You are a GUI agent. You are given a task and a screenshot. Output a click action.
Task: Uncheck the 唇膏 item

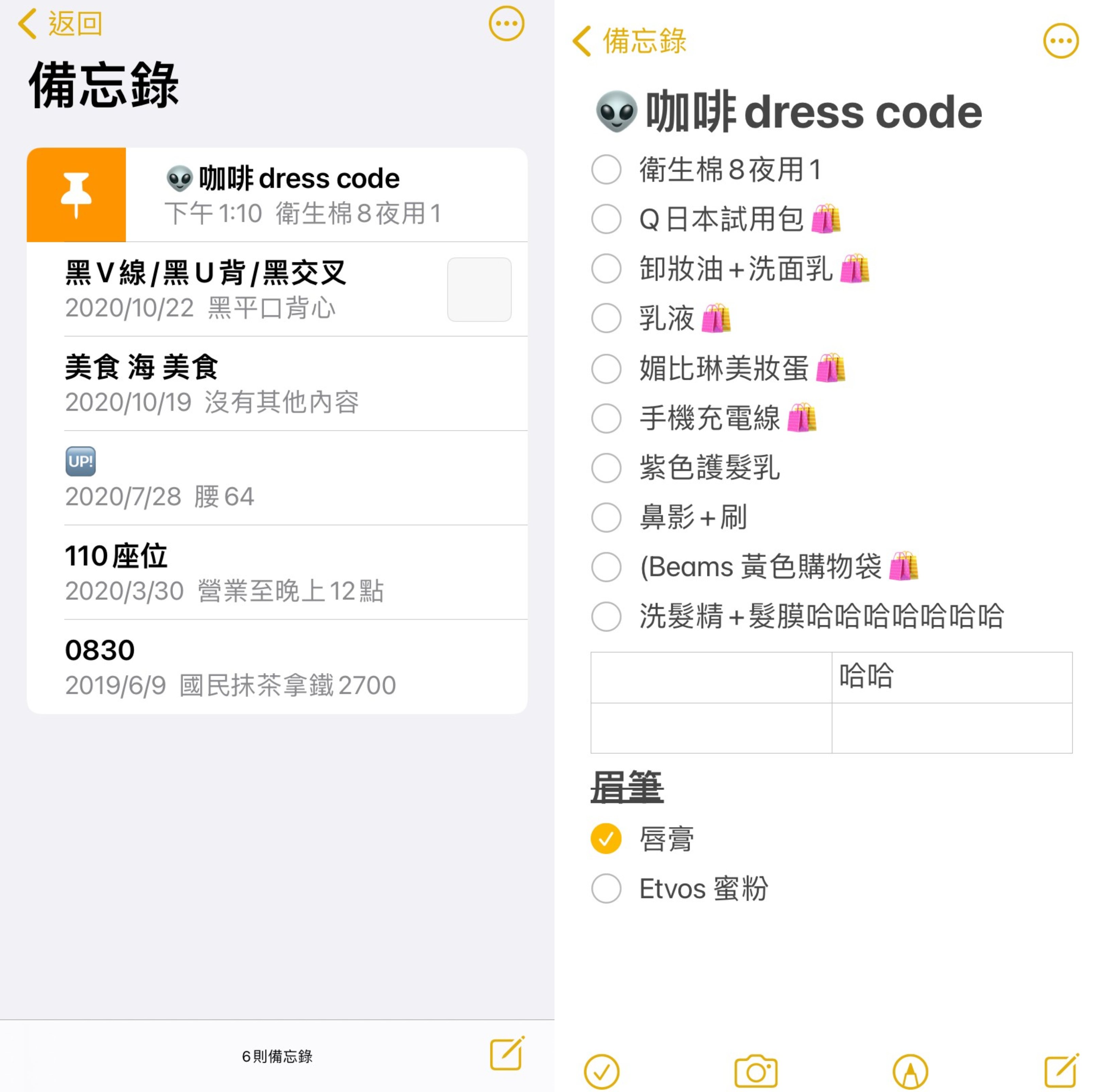click(606, 839)
